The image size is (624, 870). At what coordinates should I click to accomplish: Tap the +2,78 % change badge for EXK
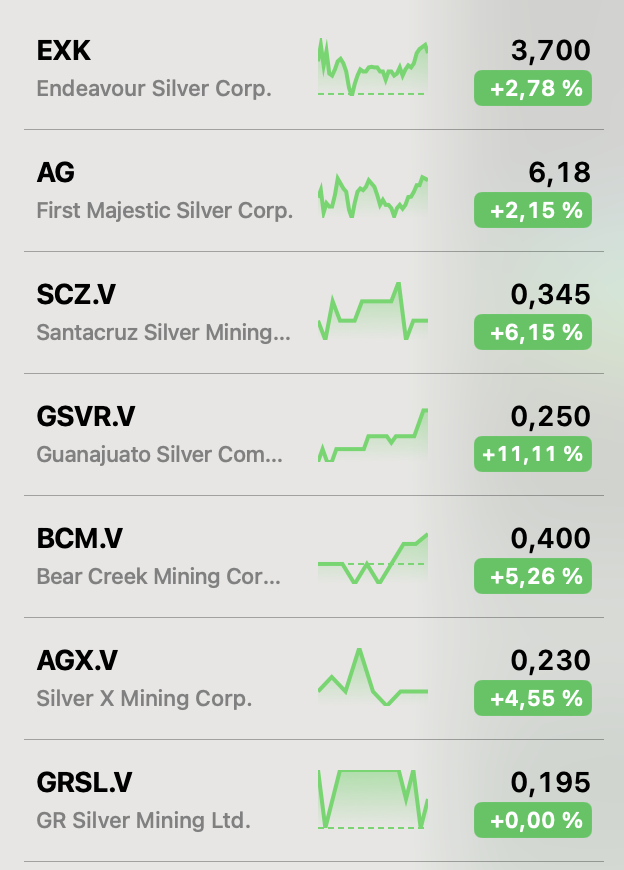point(533,89)
